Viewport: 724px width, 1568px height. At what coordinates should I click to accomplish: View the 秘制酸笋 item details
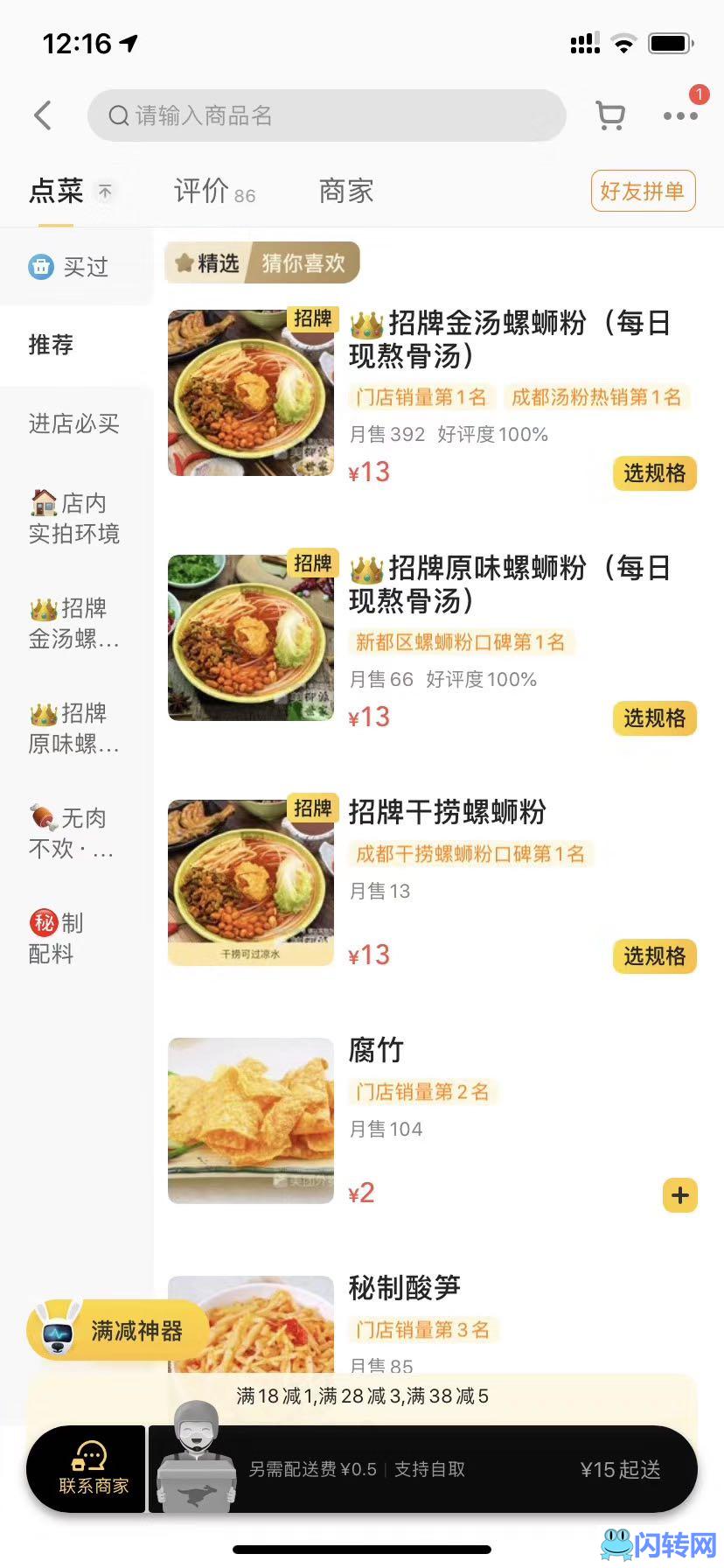coord(405,1288)
